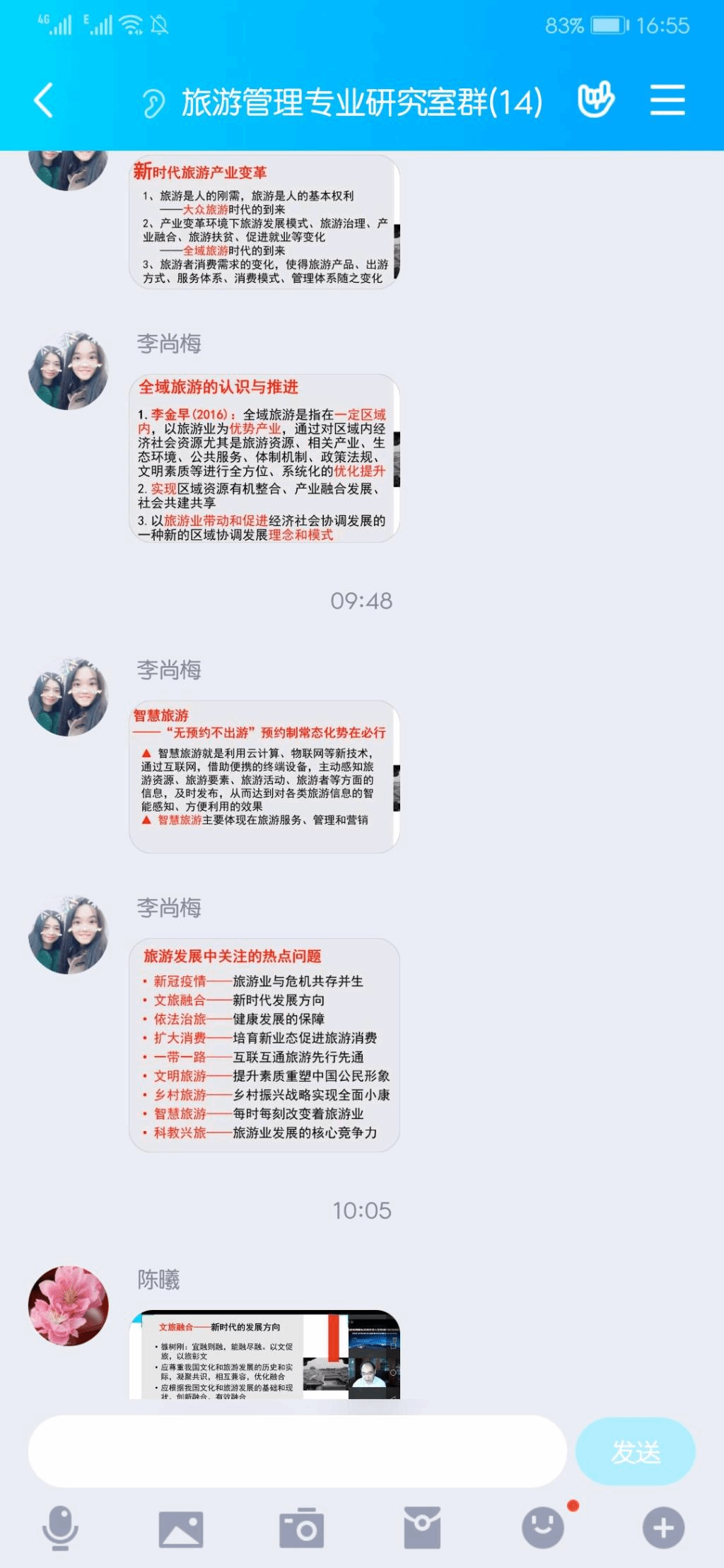
Task: Expand more attachment options with plus
Action: coord(663,1528)
